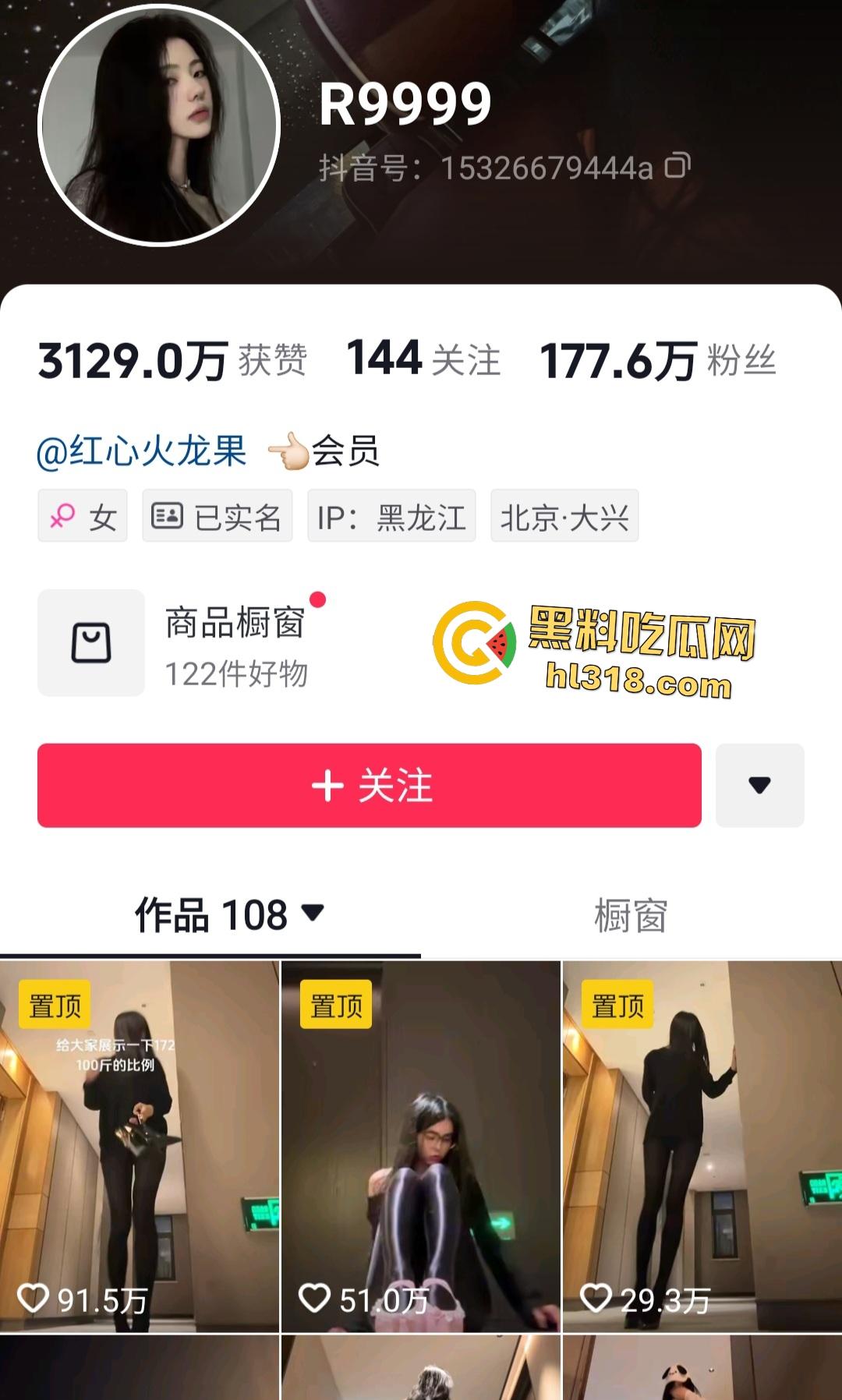The image size is (842, 1400).
Task: Open the @红心火龙果 mention link
Action: (x=141, y=451)
